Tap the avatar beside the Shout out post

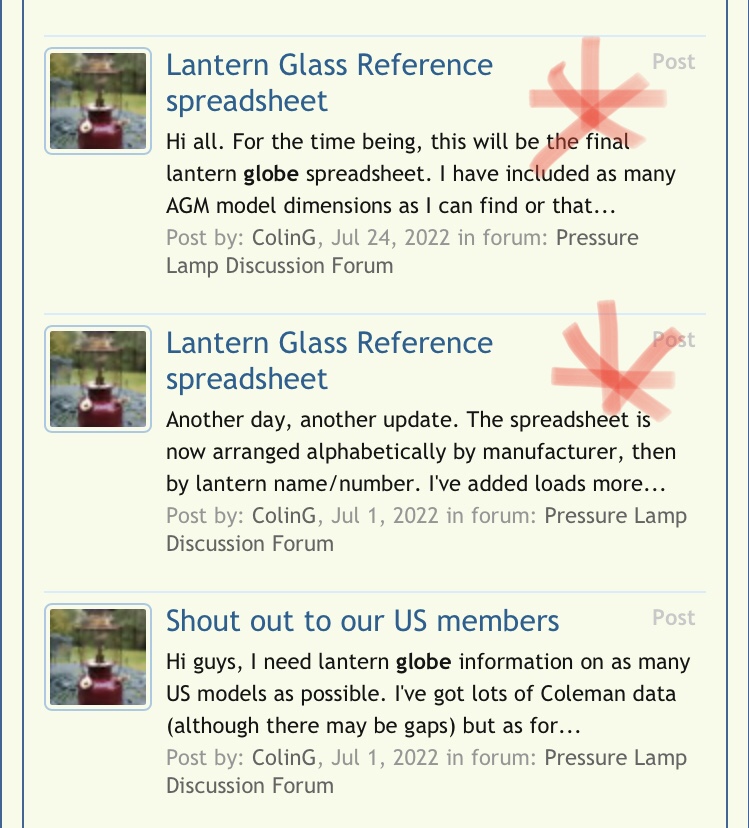pos(98,656)
